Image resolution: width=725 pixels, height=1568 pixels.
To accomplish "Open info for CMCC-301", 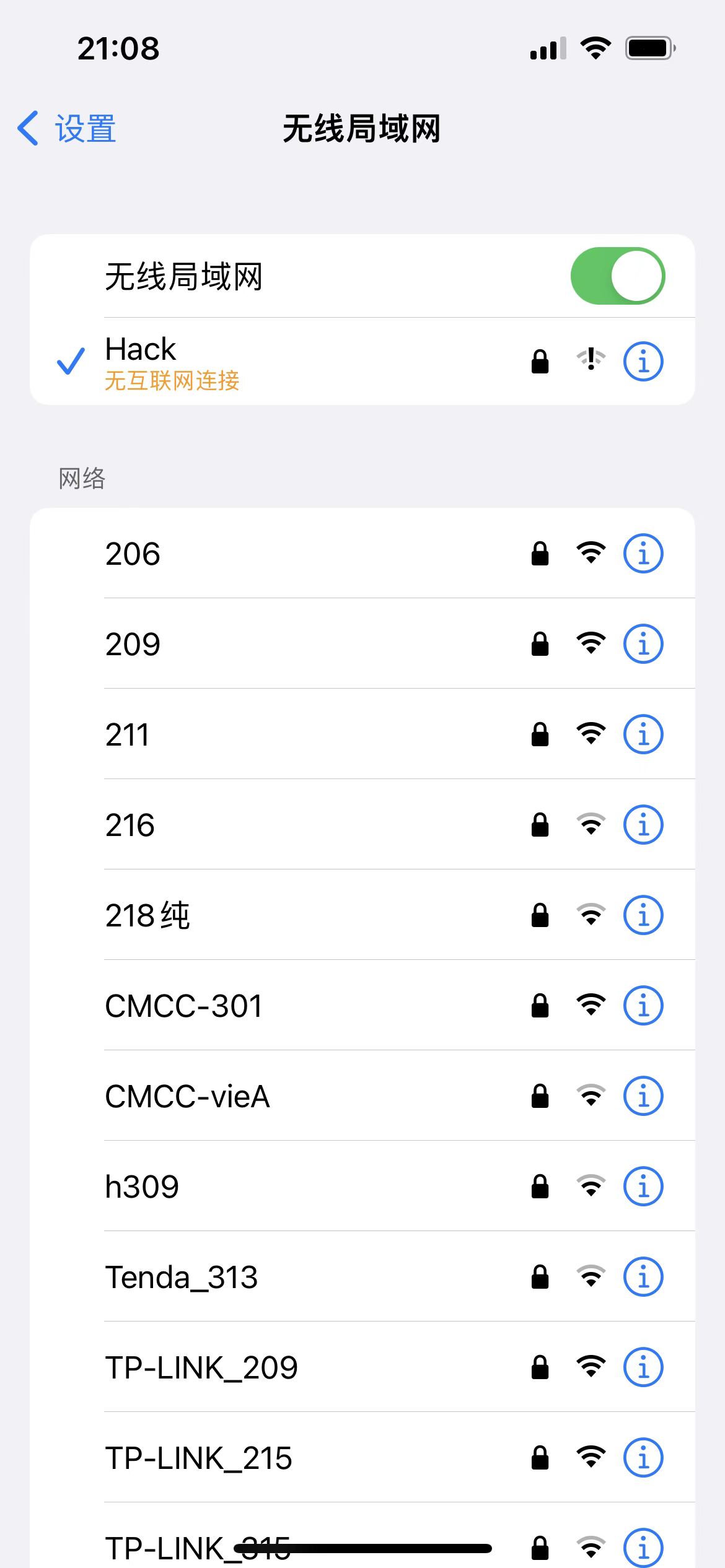I will tap(643, 1006).
